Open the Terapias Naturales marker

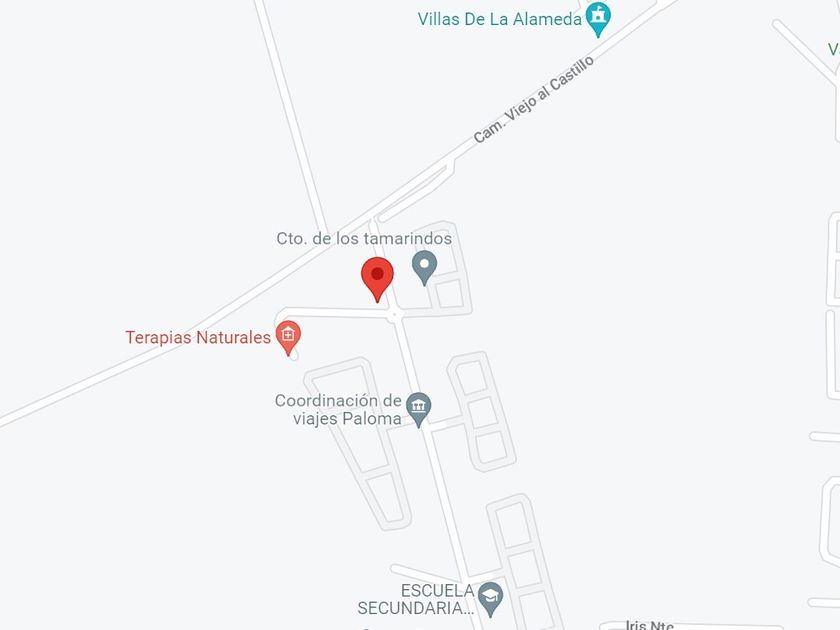tap(289, 336)
